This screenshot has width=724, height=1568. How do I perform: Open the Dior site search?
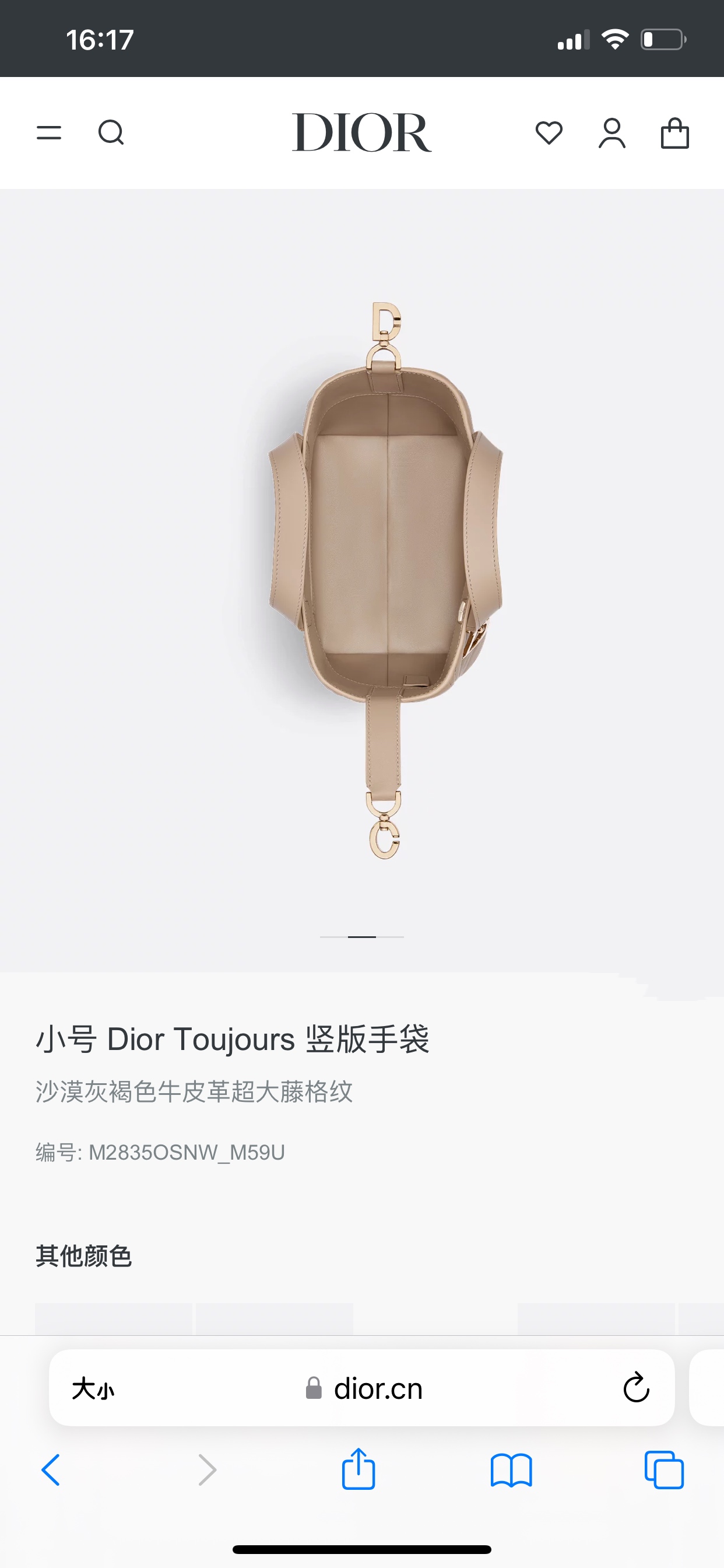[x=111, y=132]
